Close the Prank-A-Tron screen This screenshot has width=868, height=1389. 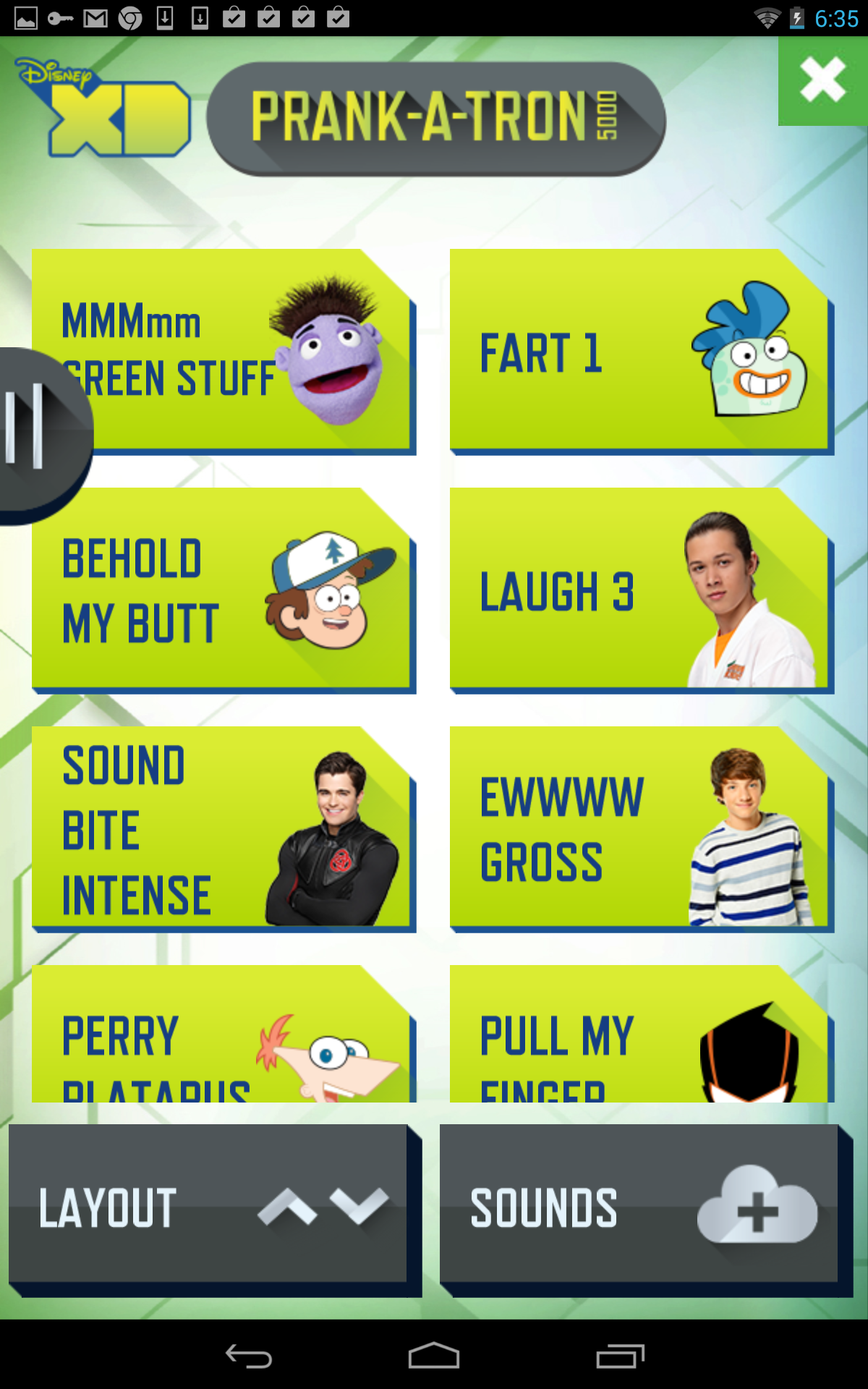tap(823, 80)
